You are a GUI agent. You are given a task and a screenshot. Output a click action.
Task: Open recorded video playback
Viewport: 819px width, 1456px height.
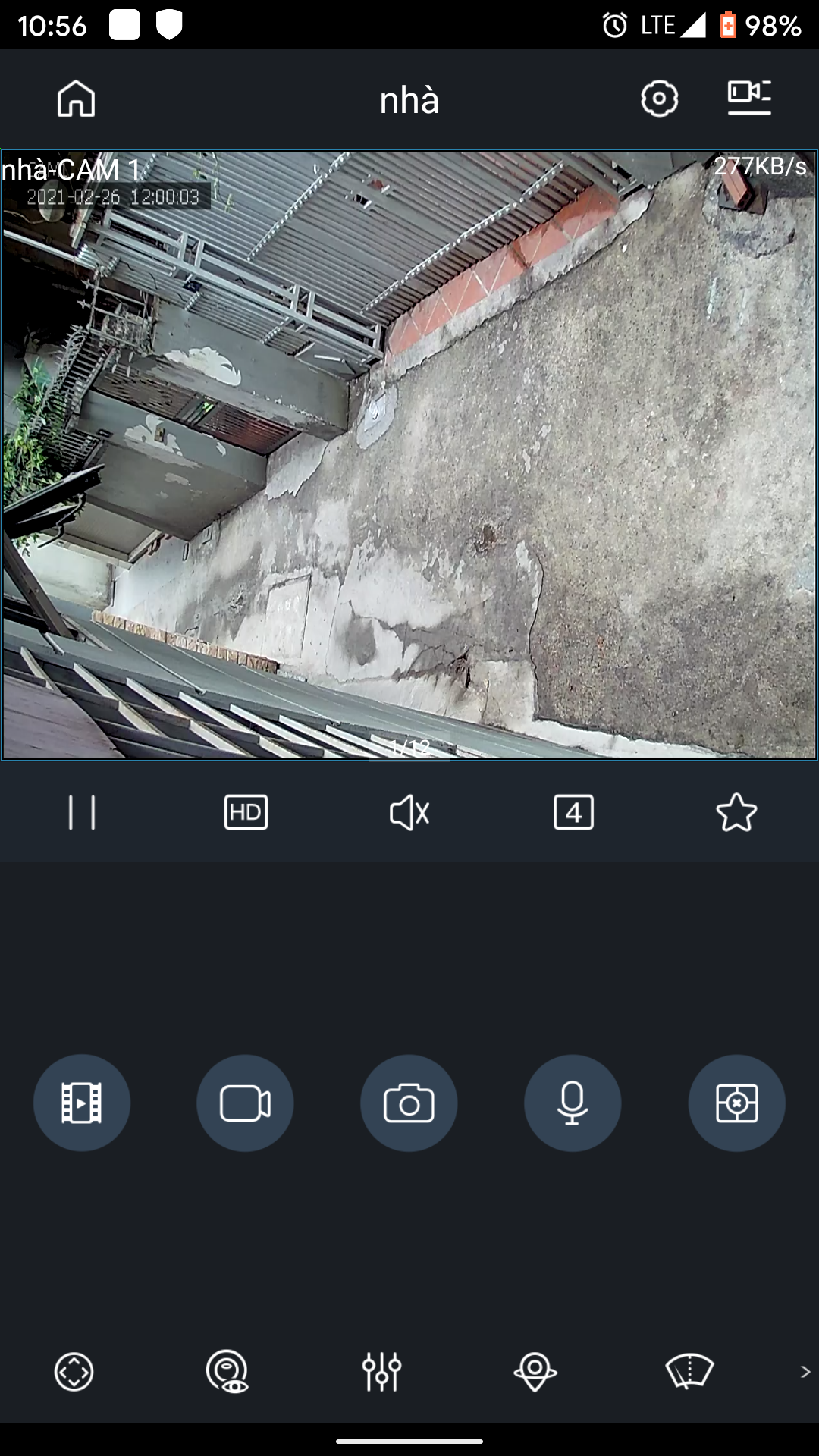82,1103
